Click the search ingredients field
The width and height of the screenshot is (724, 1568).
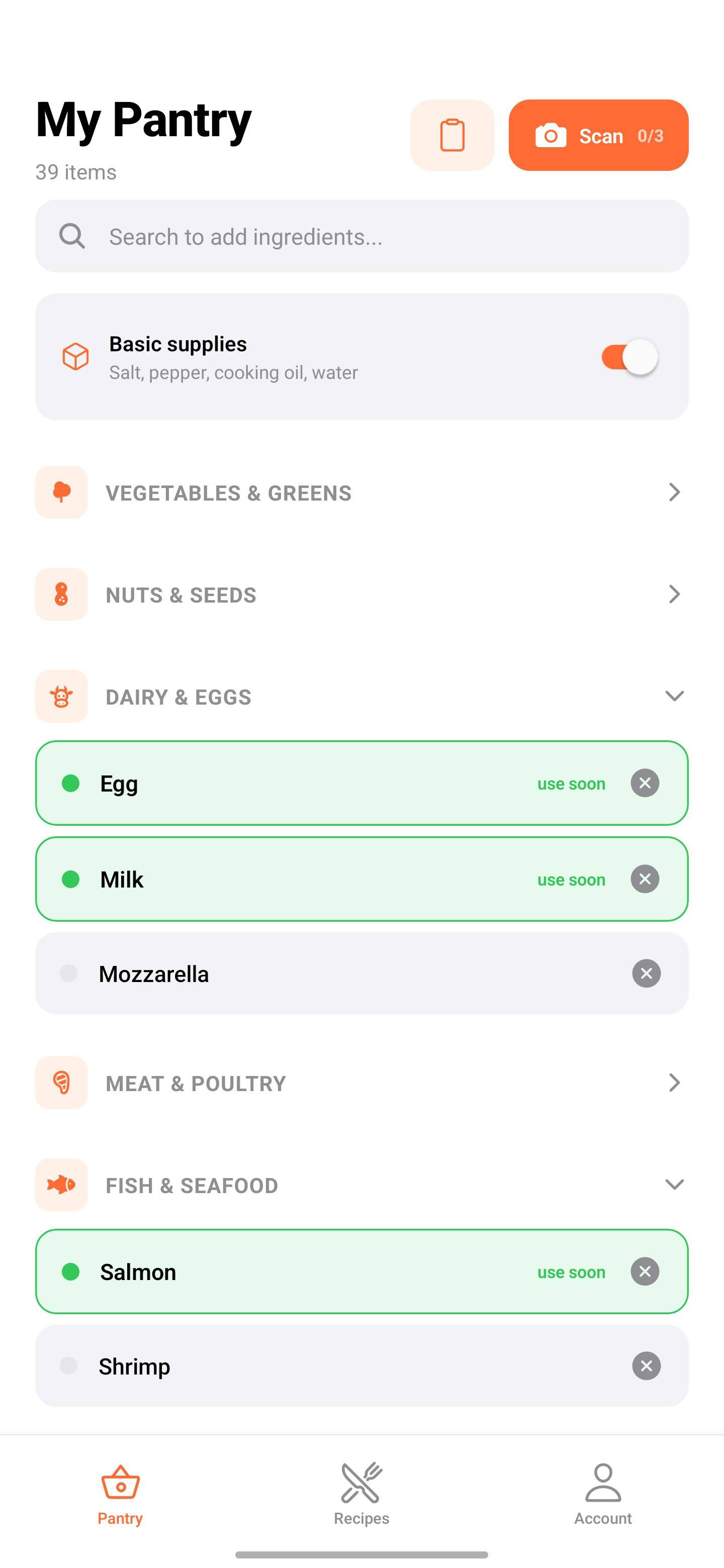coord(361,236)
